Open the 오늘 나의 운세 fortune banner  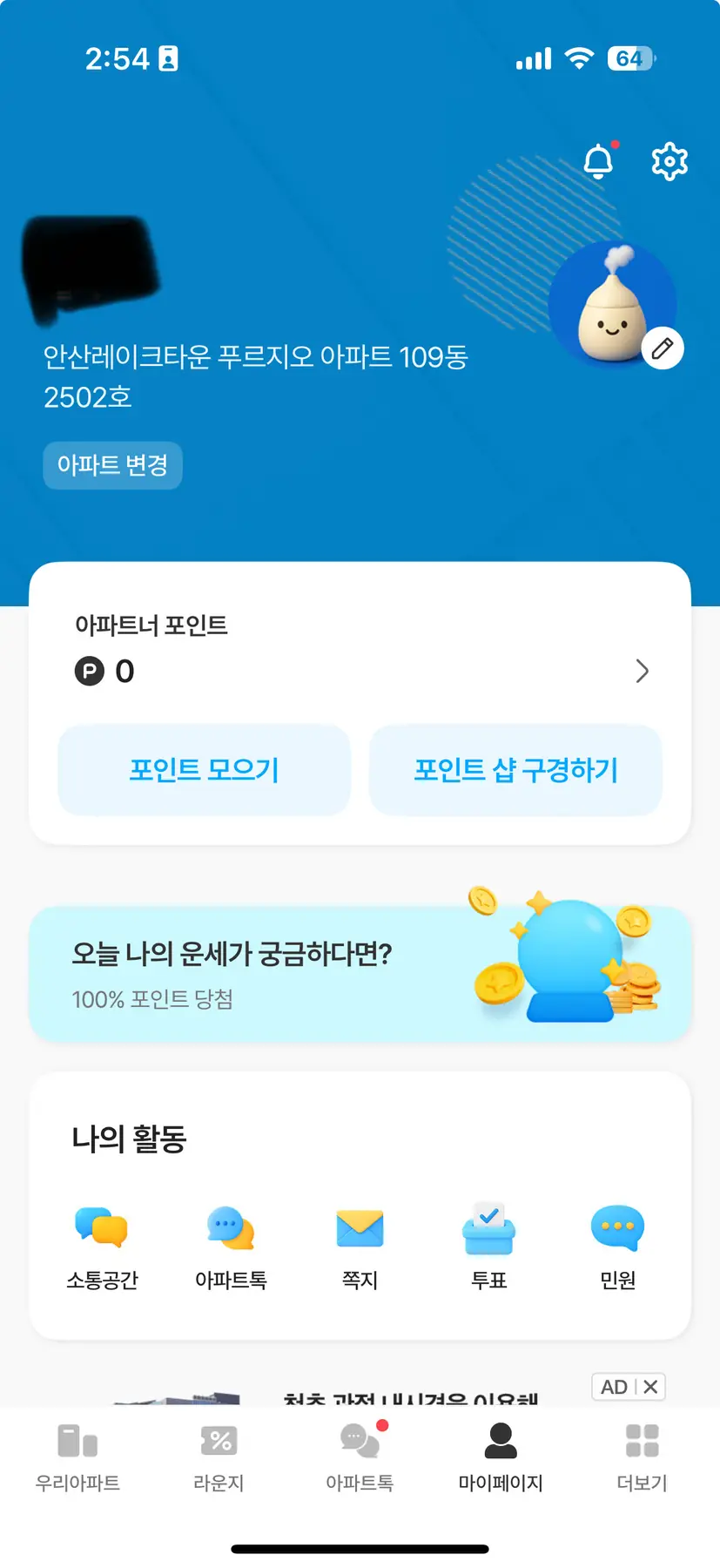[360, 974]
